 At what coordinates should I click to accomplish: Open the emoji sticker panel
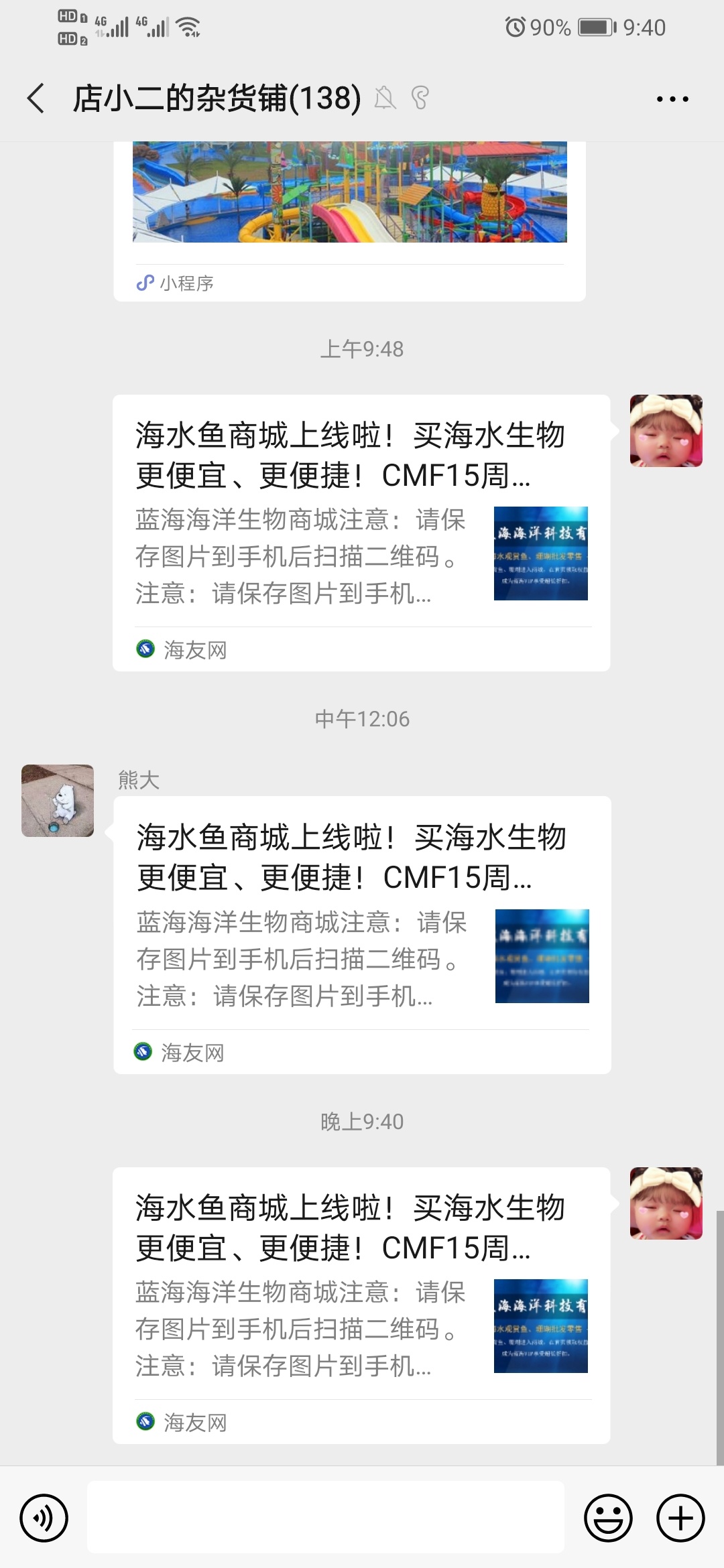coord(608,1518)
